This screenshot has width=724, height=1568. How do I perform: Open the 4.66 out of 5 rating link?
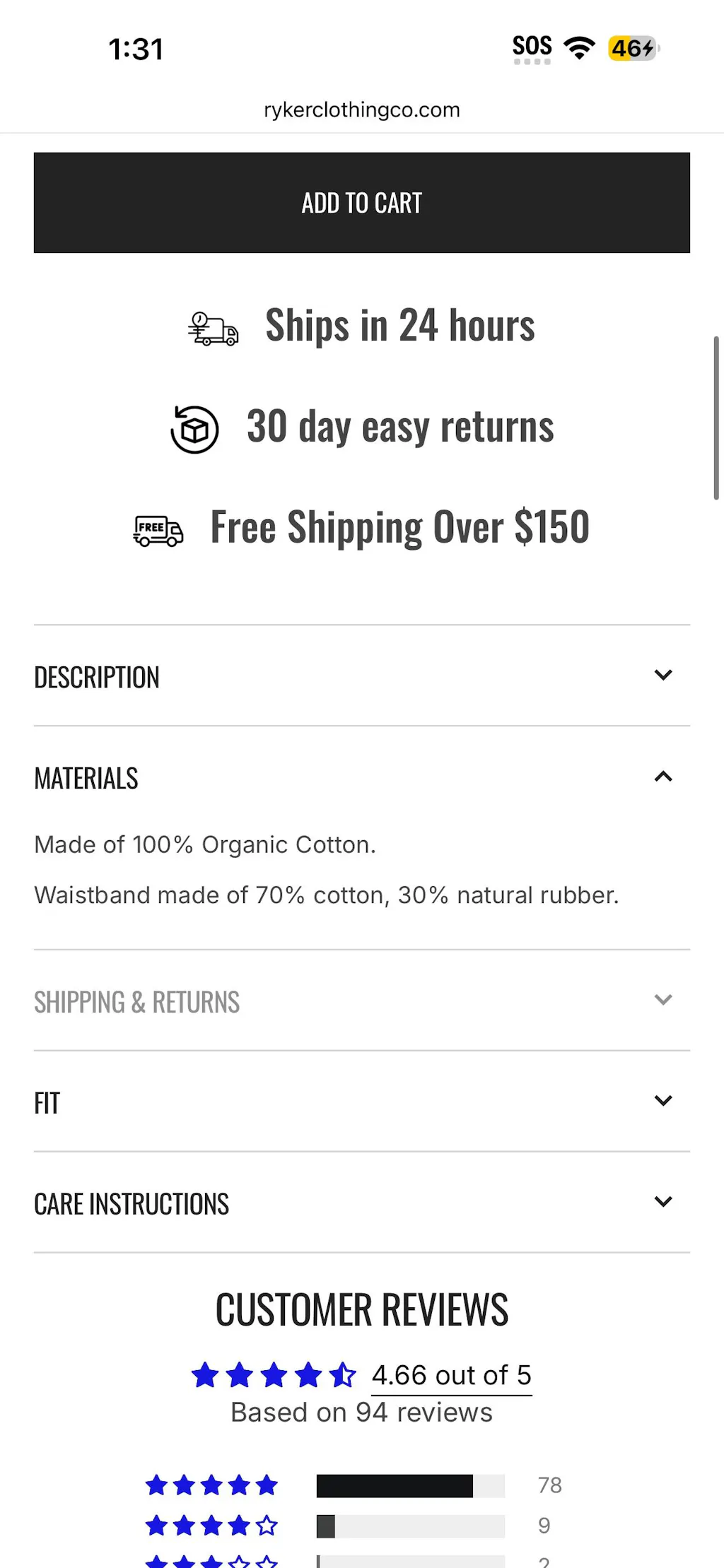tap(451, 1376)
